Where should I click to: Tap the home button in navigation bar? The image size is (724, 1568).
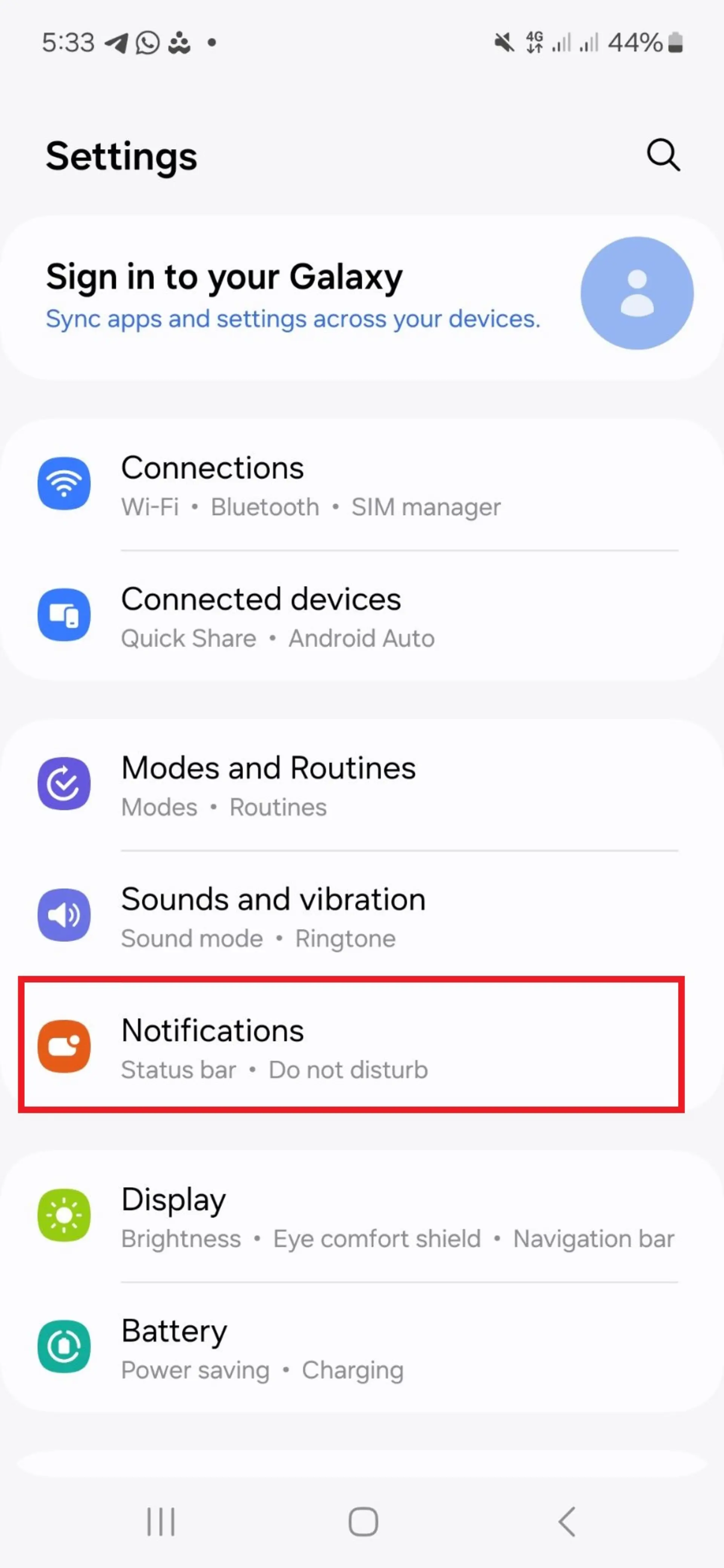363,1522
